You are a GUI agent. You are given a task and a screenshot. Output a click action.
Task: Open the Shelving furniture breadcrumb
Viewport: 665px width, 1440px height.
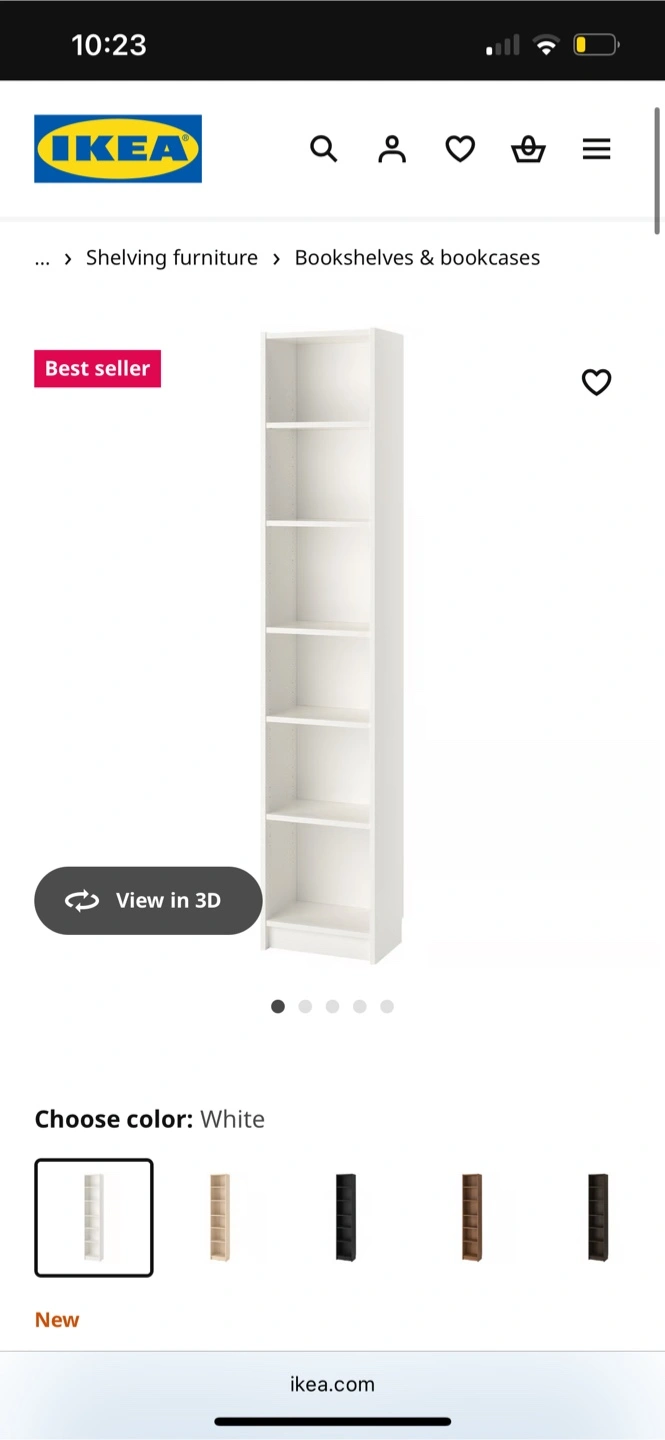[172, 258]
